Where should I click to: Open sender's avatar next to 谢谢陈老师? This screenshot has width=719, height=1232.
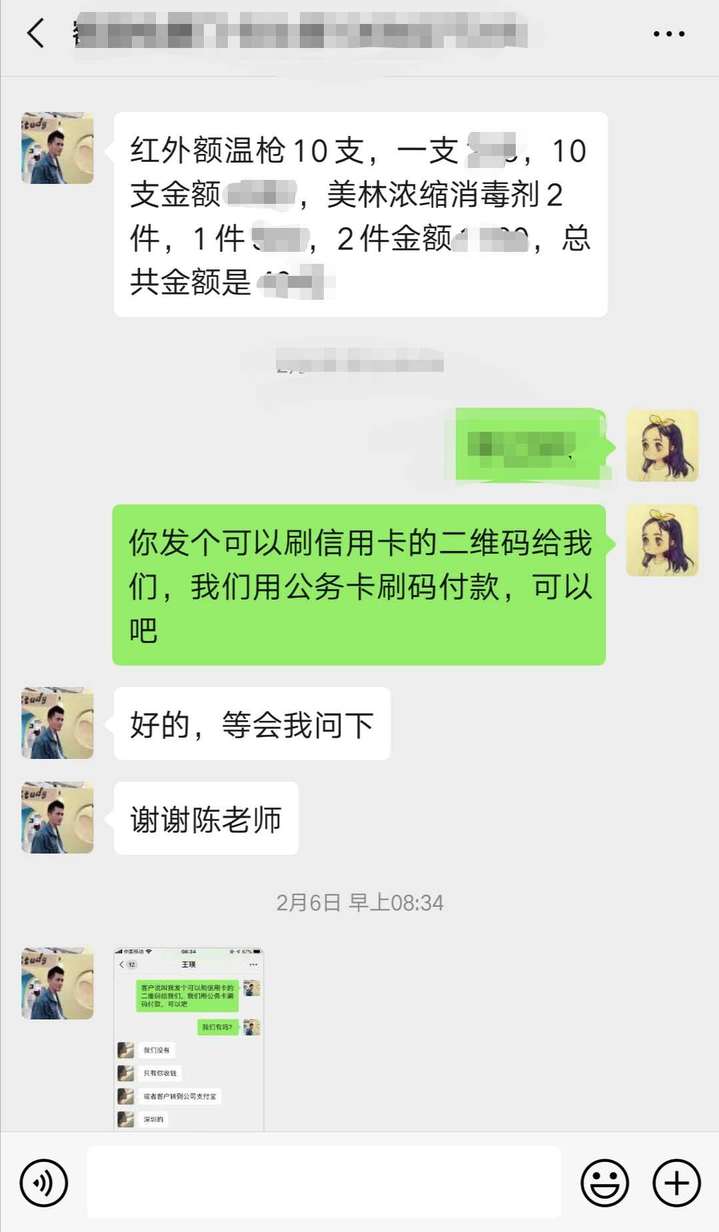point(58,818)
